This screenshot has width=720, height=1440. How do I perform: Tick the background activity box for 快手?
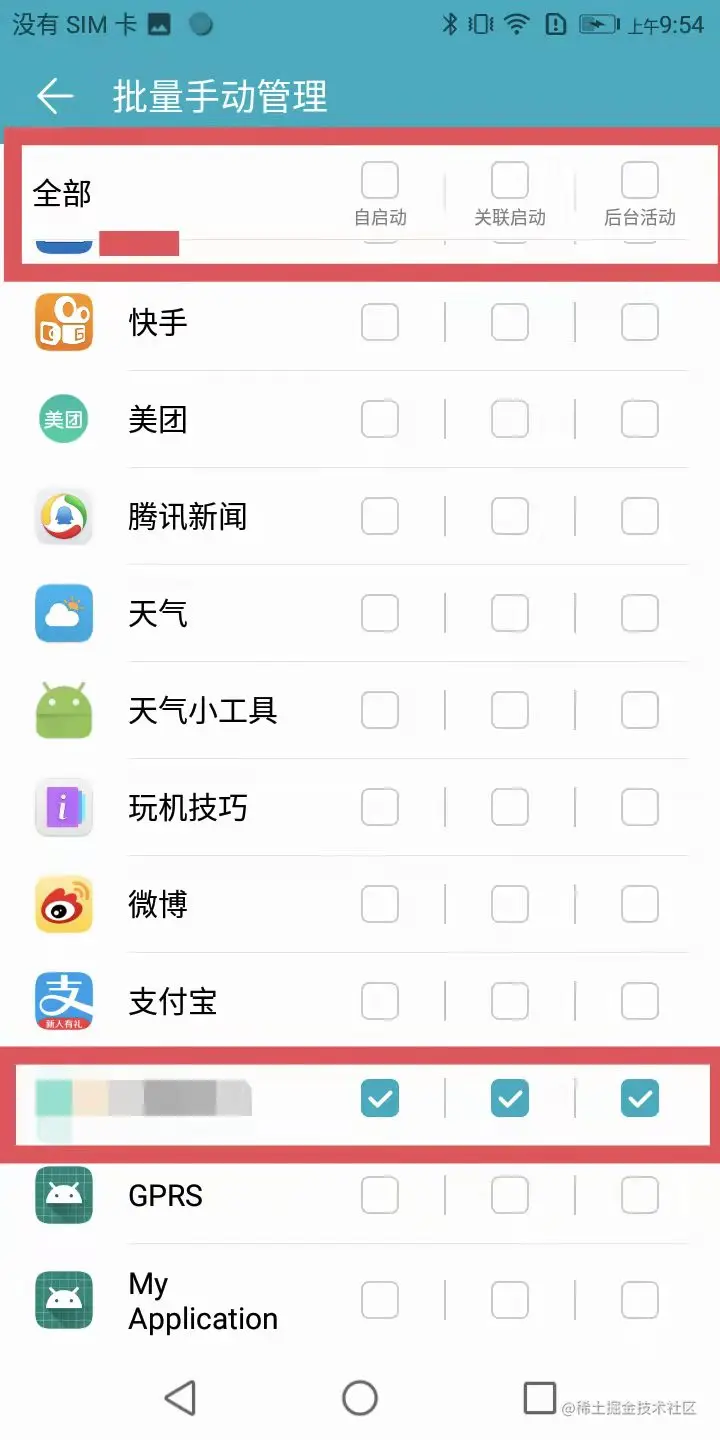(x=640, y=322)
